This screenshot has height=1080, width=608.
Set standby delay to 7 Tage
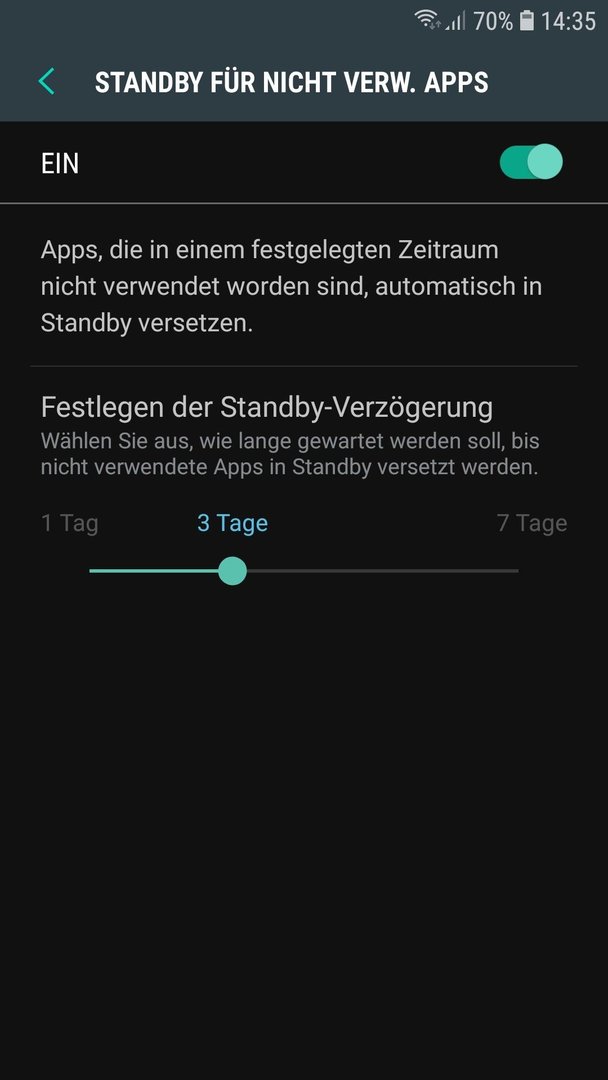click(516, 571)
